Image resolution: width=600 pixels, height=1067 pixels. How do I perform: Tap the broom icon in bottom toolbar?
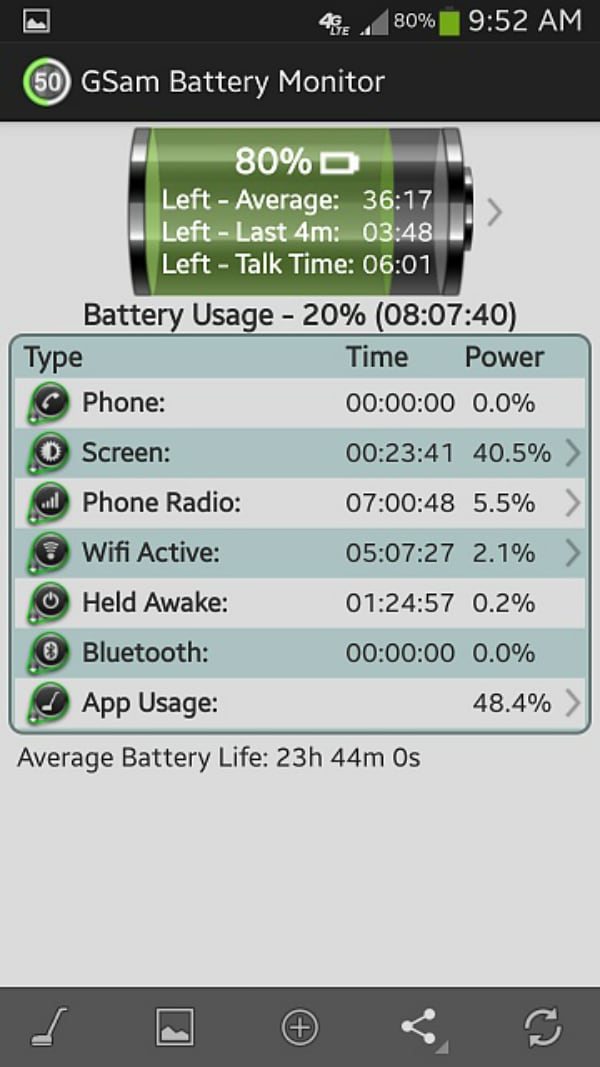point(52,1027)
